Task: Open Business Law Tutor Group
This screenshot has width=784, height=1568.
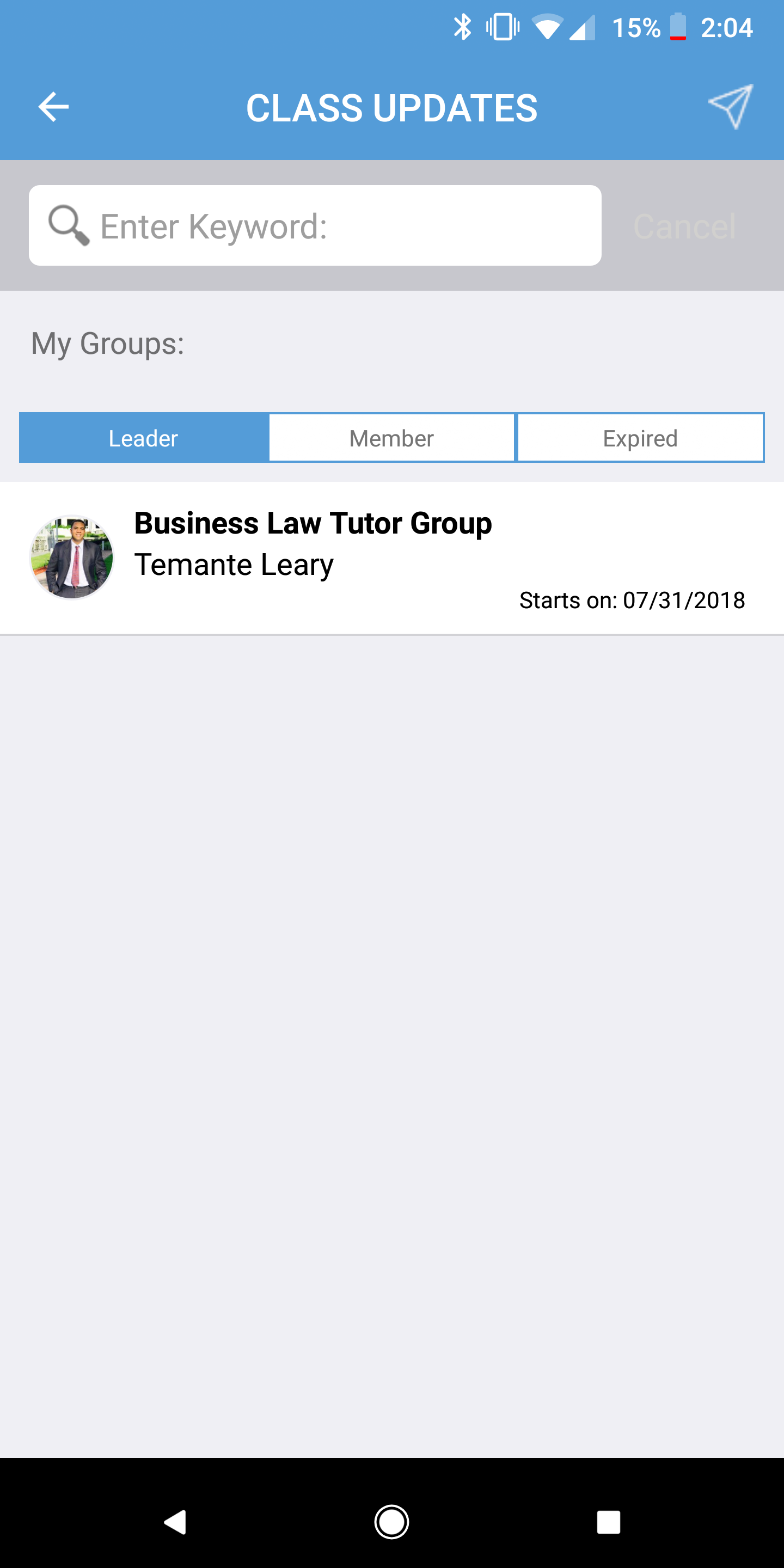Action: (x=390, y=558)
